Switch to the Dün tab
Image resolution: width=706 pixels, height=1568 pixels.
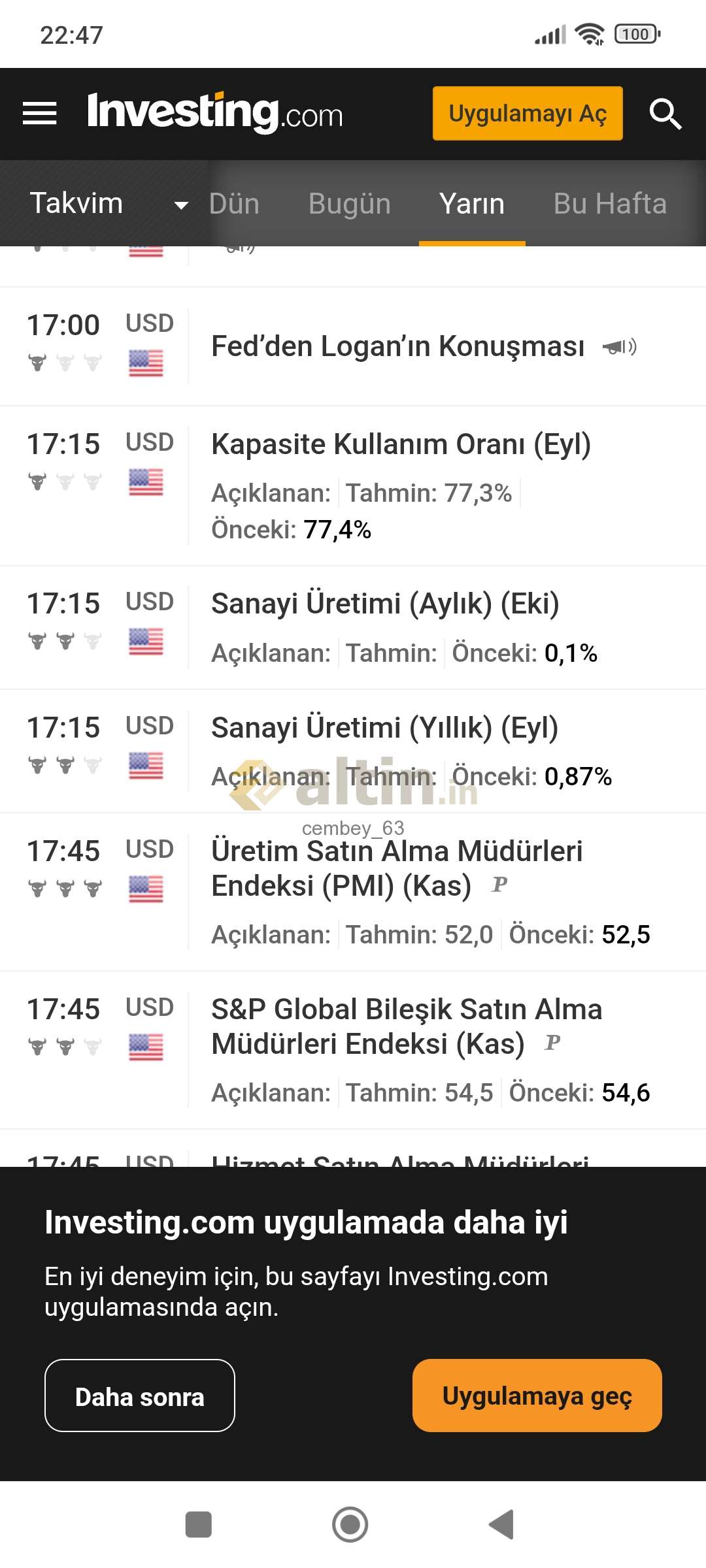click(x=234, y=204)
